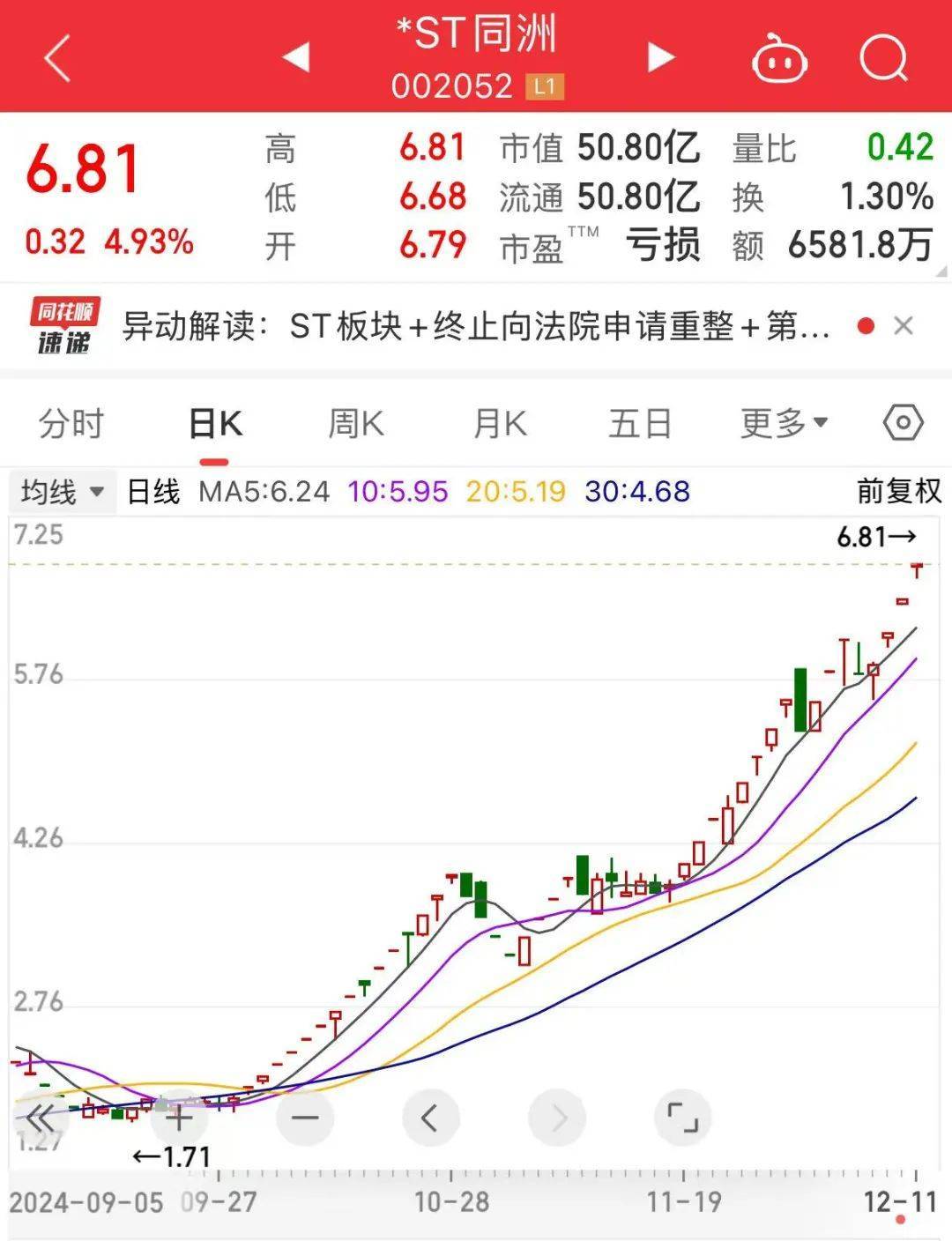This screenshot has height=1241, width=952.
Task: Zoom in on chart using plus icon
Action: (179, 1117)
